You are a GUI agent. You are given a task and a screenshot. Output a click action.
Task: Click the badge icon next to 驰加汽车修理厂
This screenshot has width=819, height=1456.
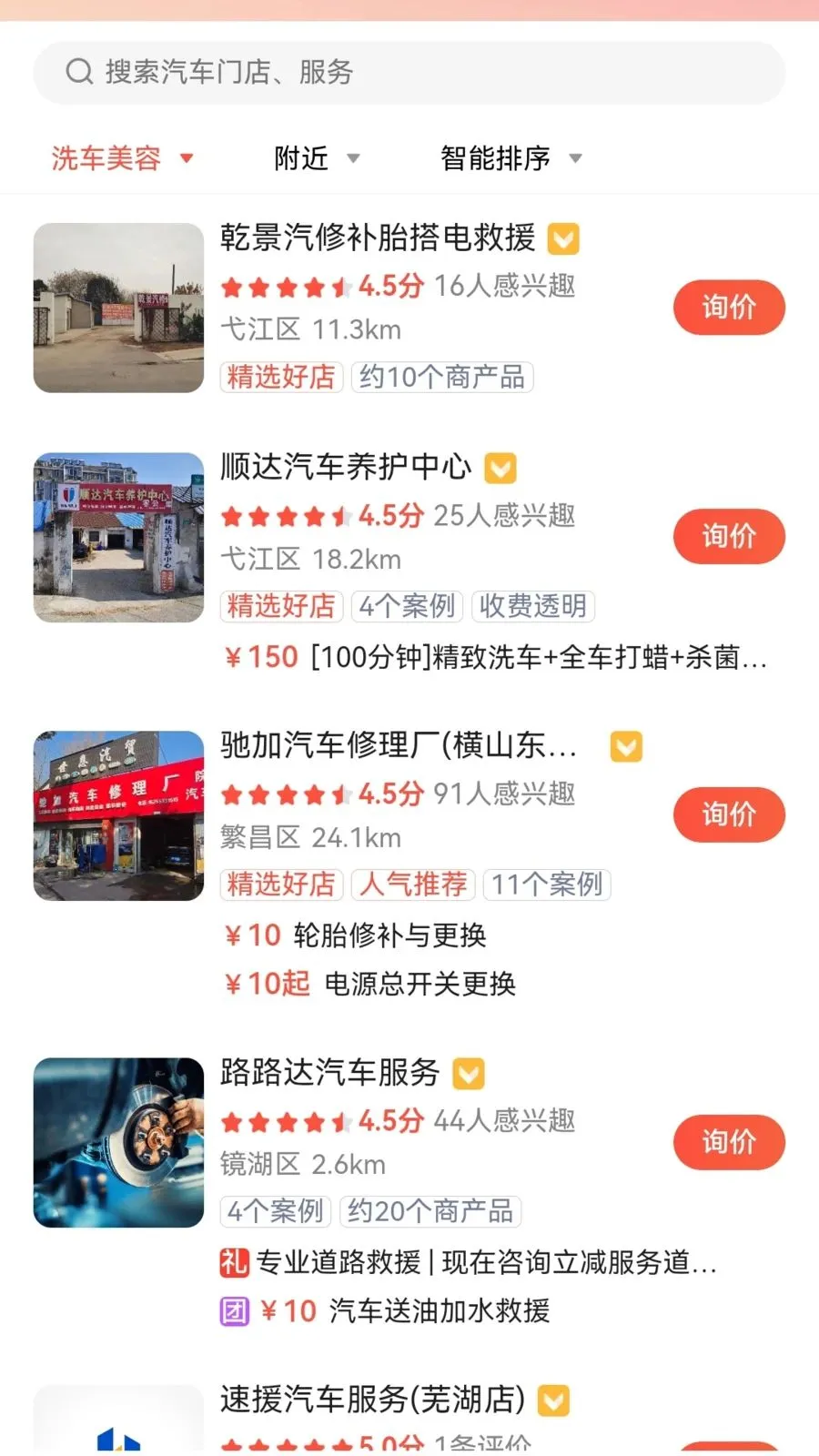click(x=624, y=747)
